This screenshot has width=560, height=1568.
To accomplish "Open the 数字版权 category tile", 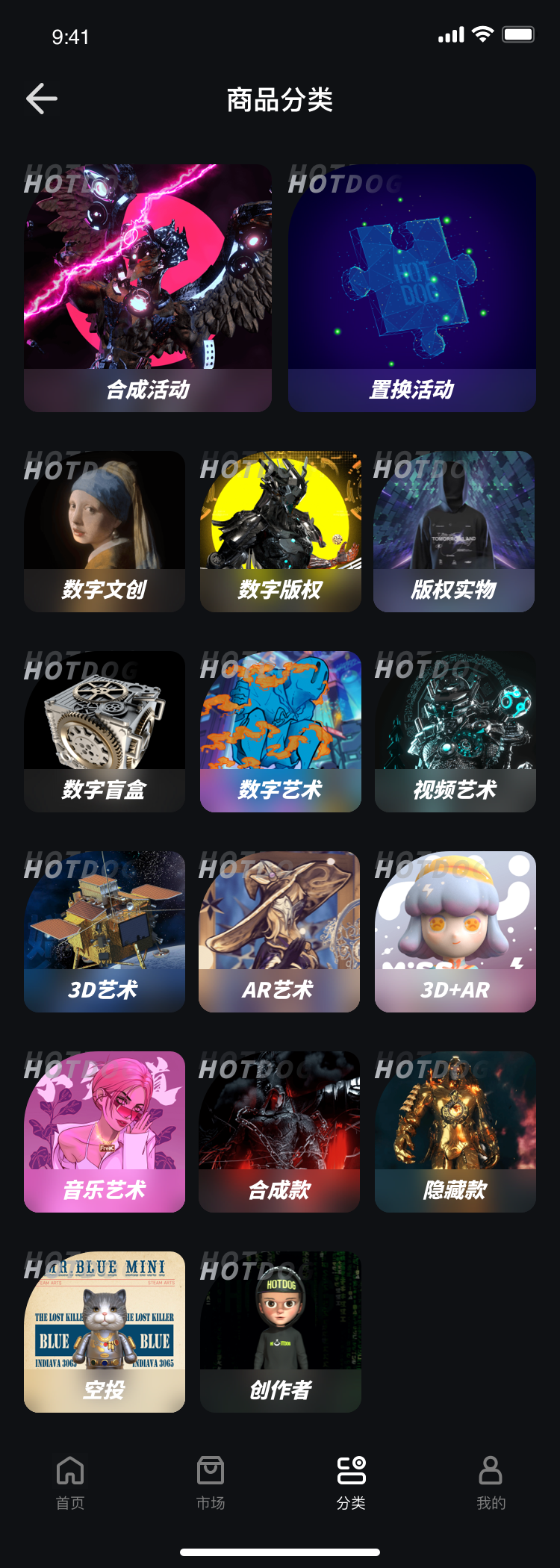I will [x=281, y=532].
